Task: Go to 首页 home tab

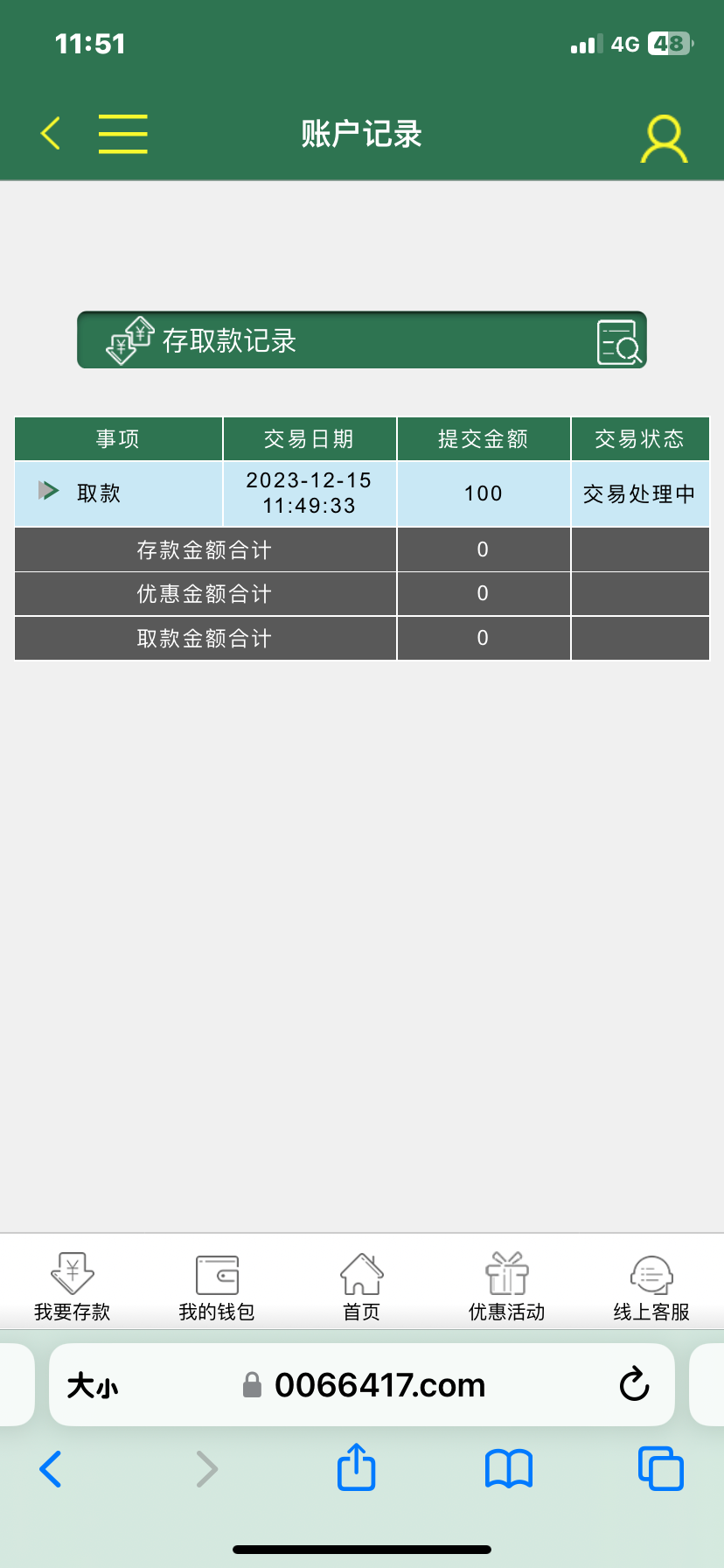Action: tap(361, 1284)
